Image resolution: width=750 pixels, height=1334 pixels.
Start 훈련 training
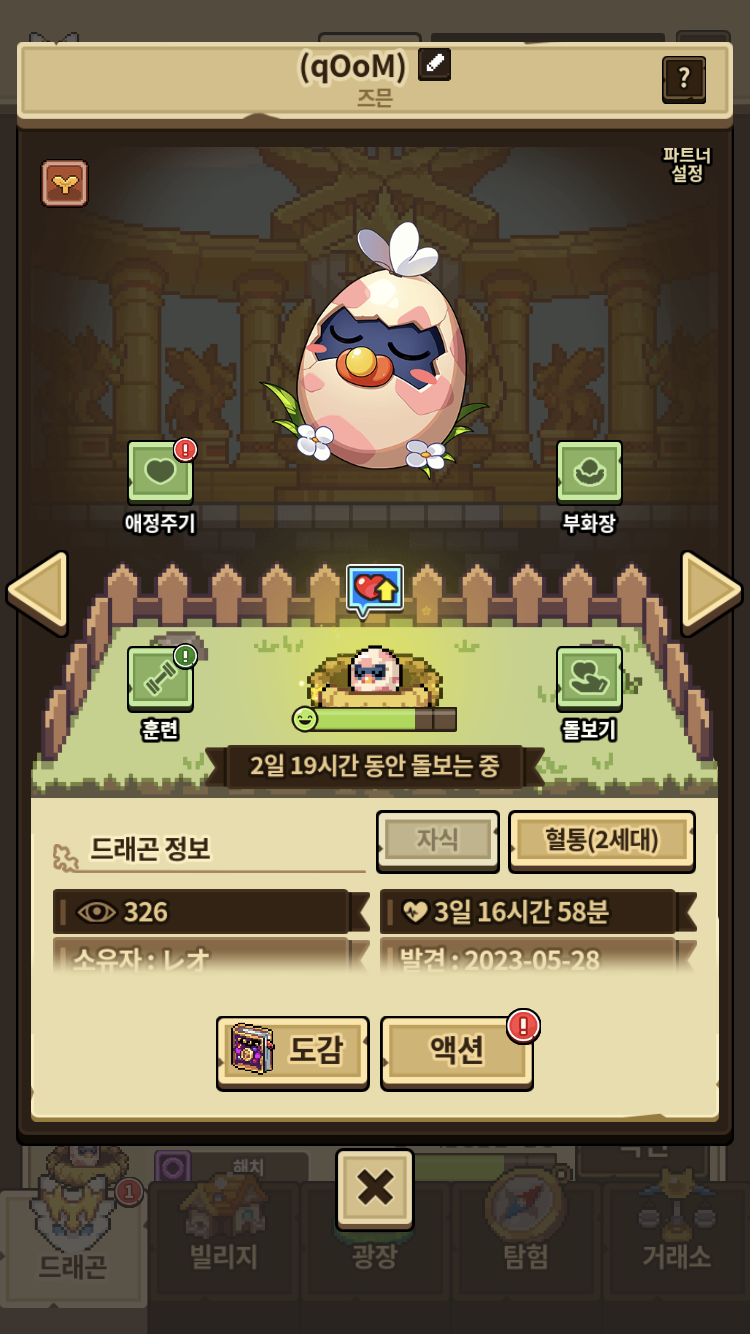coord(160,692)
